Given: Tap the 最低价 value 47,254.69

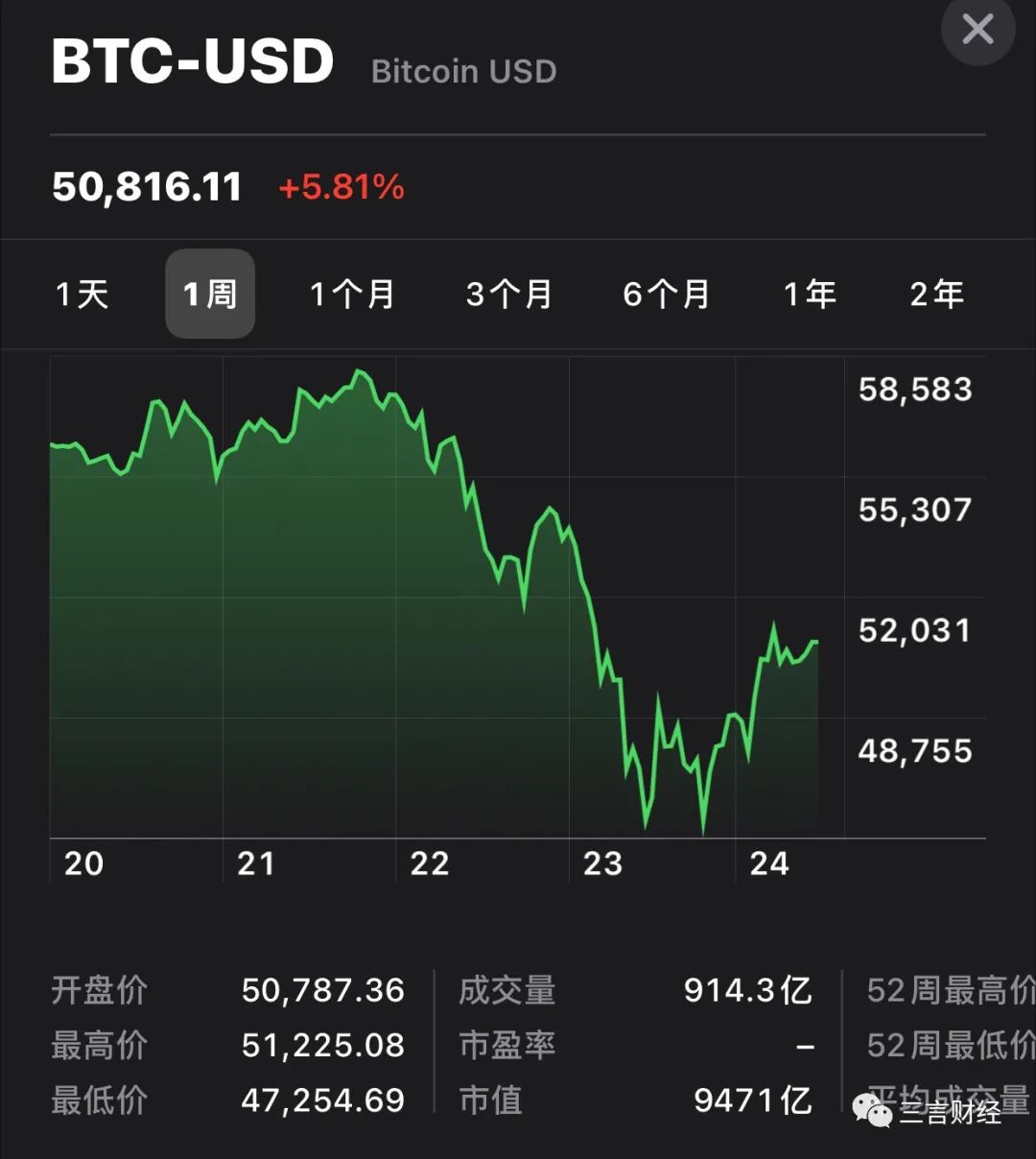Looking at the screenshot, I should (322, 1100).
